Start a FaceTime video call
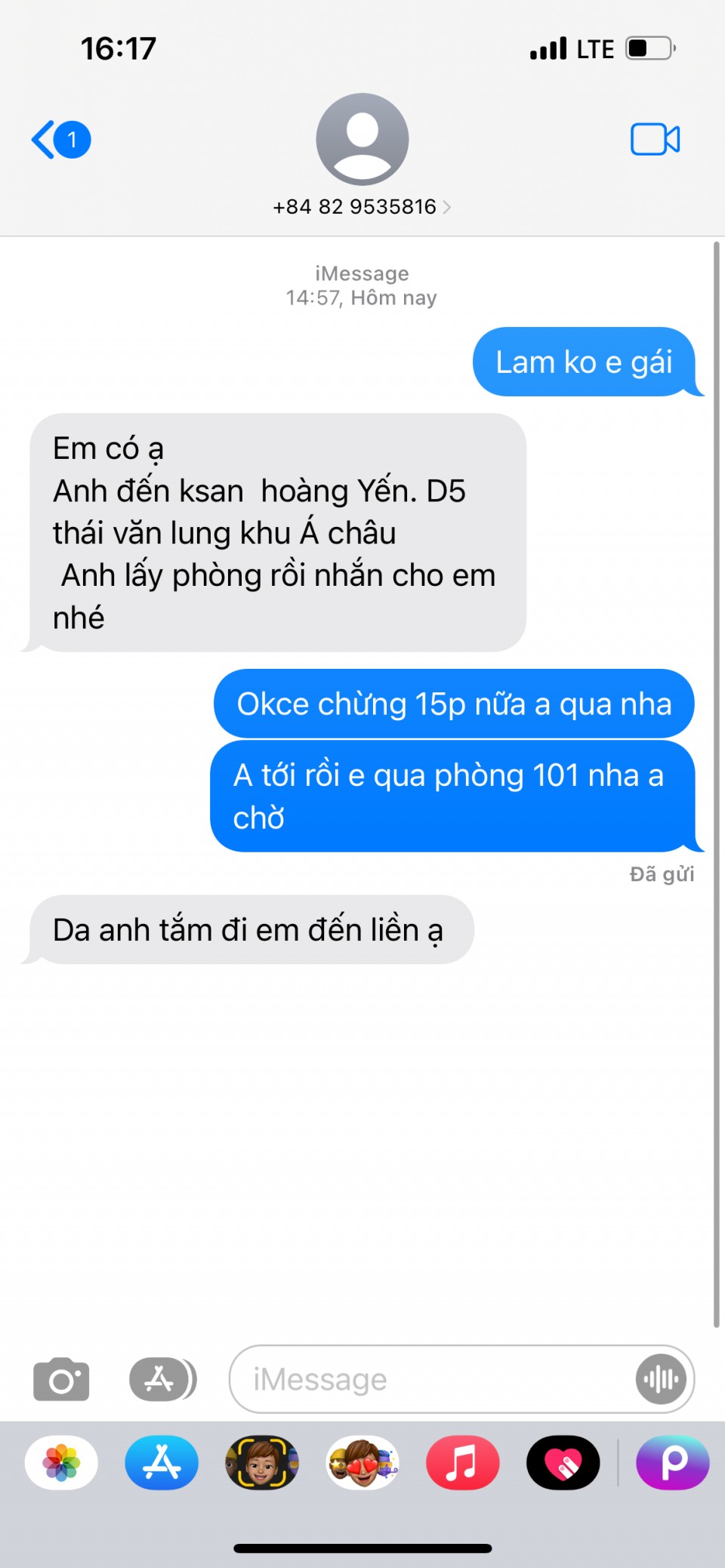725x1568 pixels. pos(655,140)
